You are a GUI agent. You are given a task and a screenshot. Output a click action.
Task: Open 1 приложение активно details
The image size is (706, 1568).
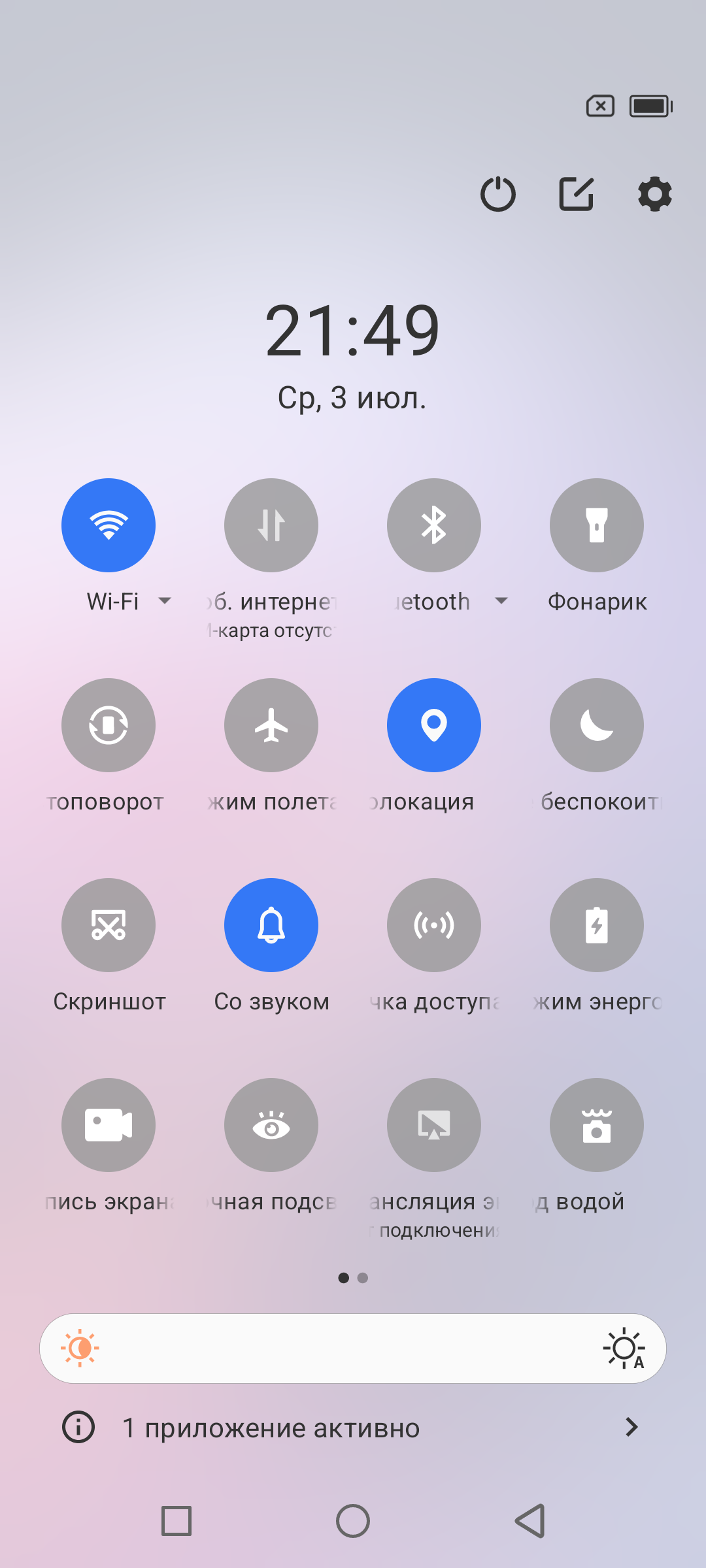coord(353,1428)
